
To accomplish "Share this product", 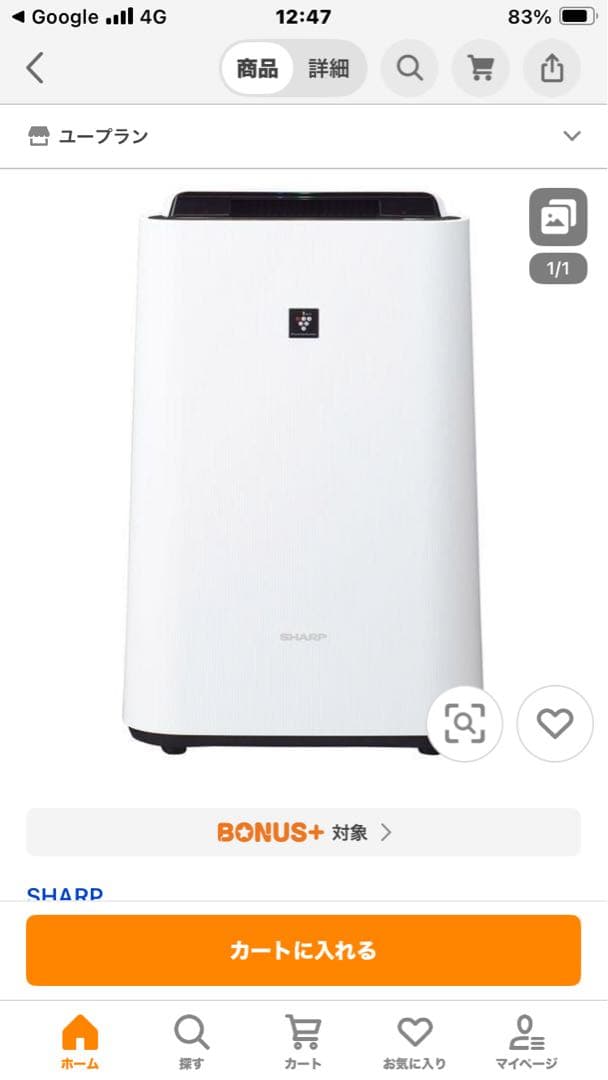I will pos(552,68).
